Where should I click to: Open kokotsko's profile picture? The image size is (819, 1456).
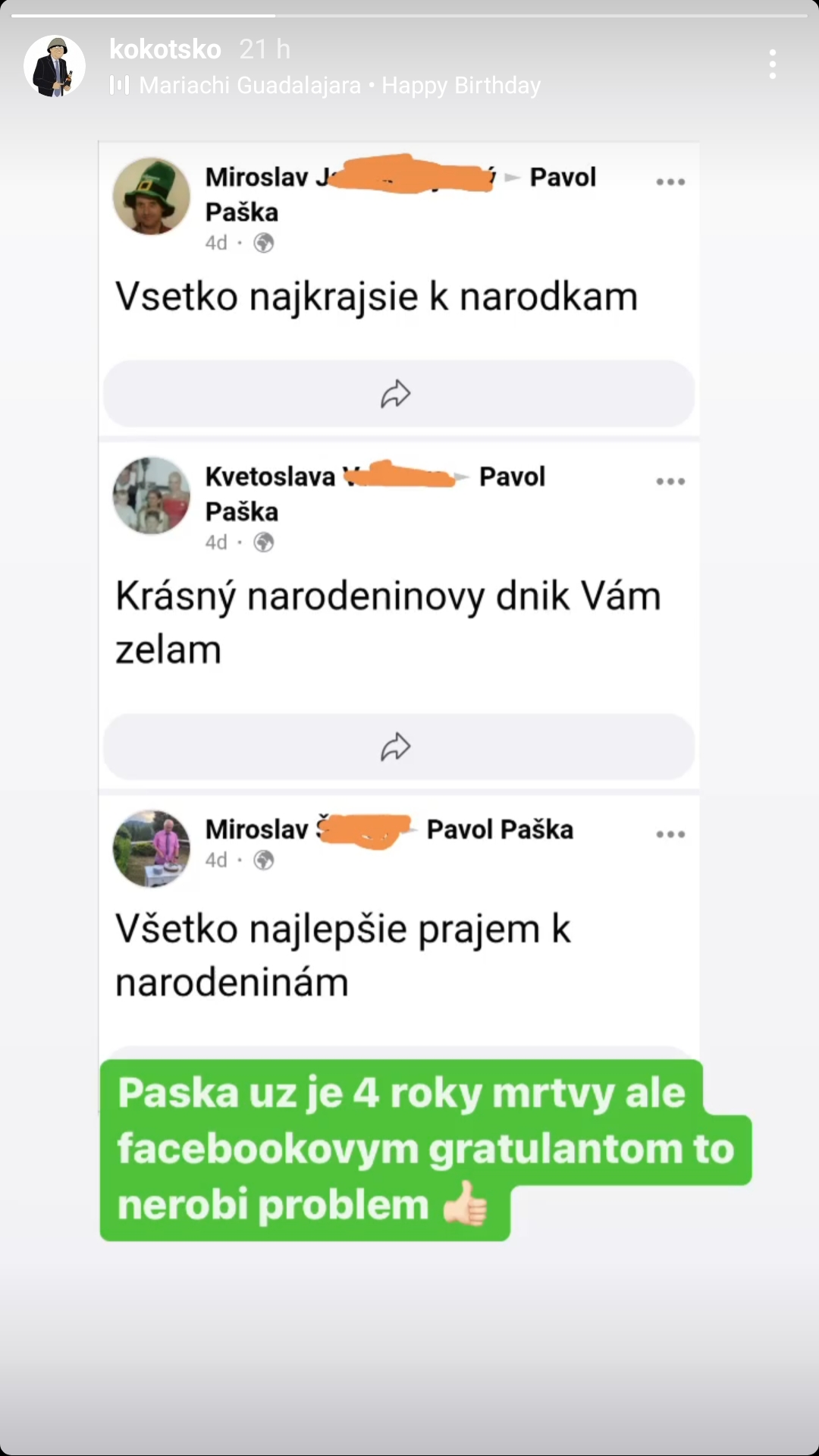(55, 66)
